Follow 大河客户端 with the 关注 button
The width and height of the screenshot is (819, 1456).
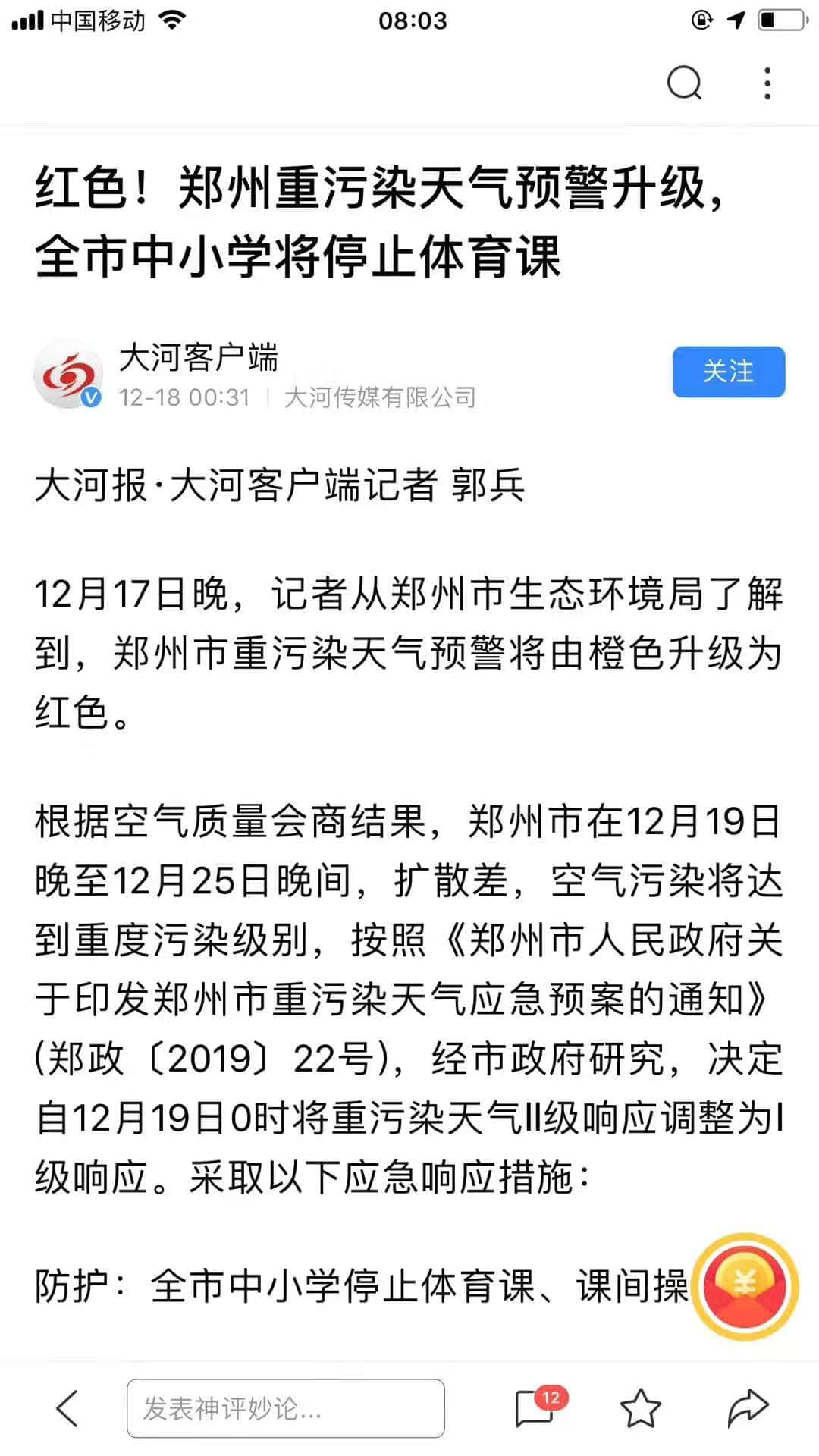tap(728, 372)
